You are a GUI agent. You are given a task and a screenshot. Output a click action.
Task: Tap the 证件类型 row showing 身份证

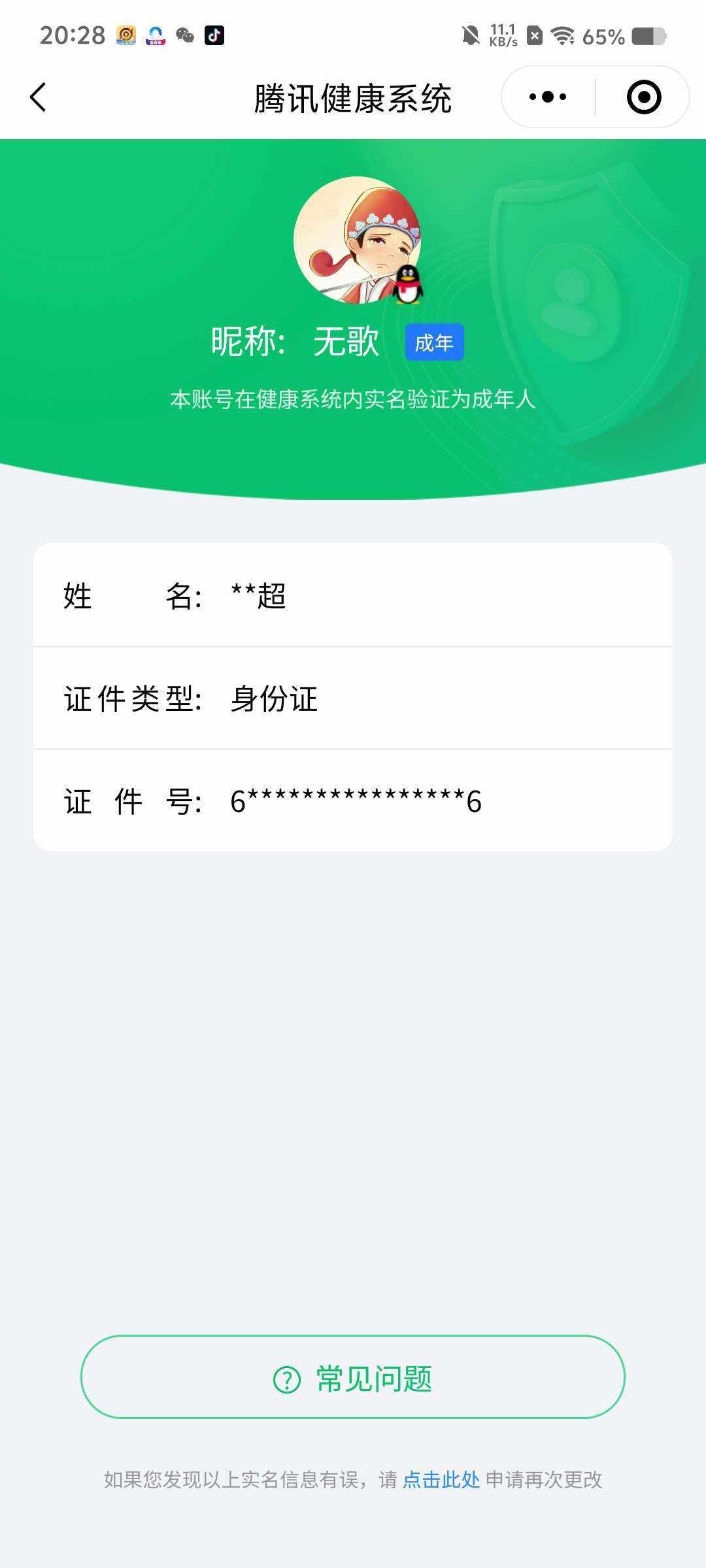click(x=353, y=699)
